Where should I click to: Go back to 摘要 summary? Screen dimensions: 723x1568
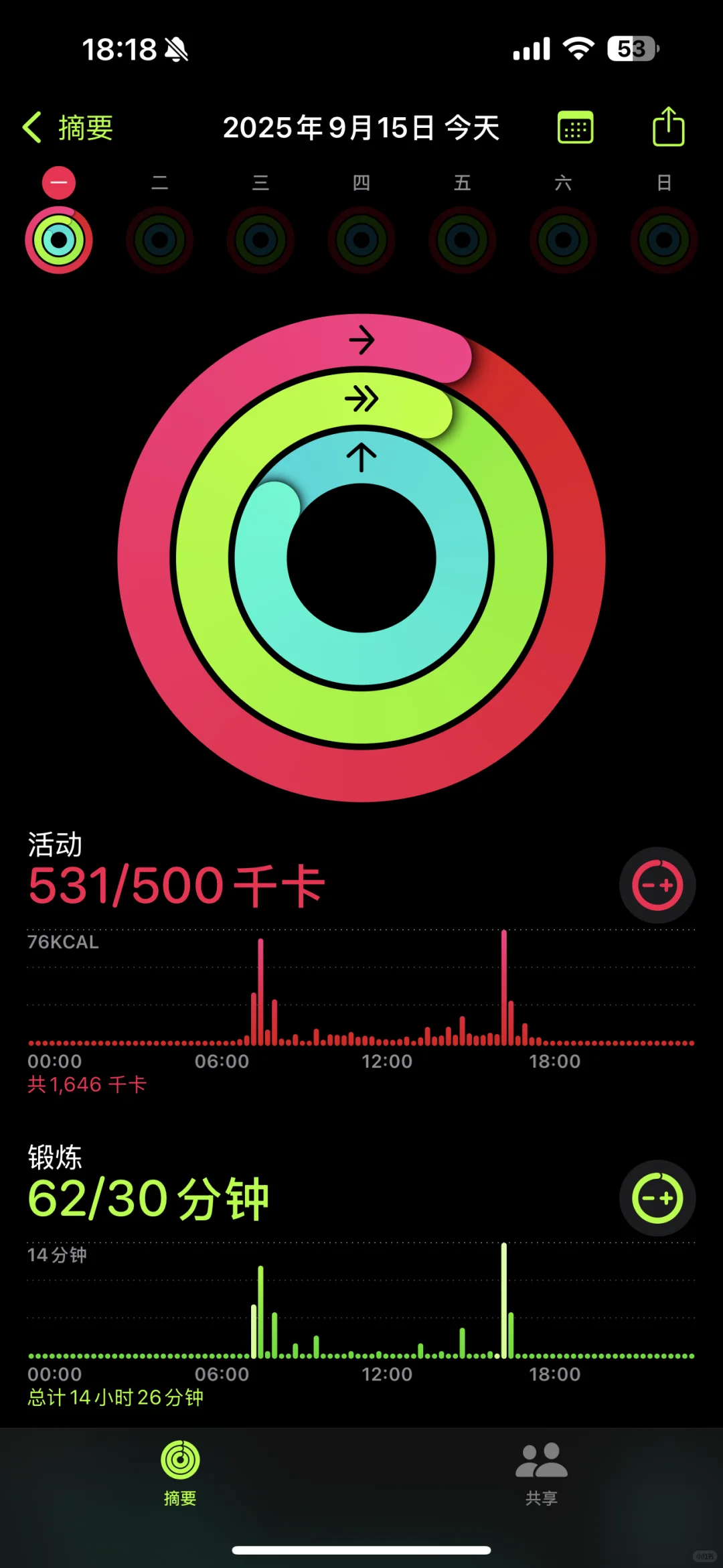[68, 127]
